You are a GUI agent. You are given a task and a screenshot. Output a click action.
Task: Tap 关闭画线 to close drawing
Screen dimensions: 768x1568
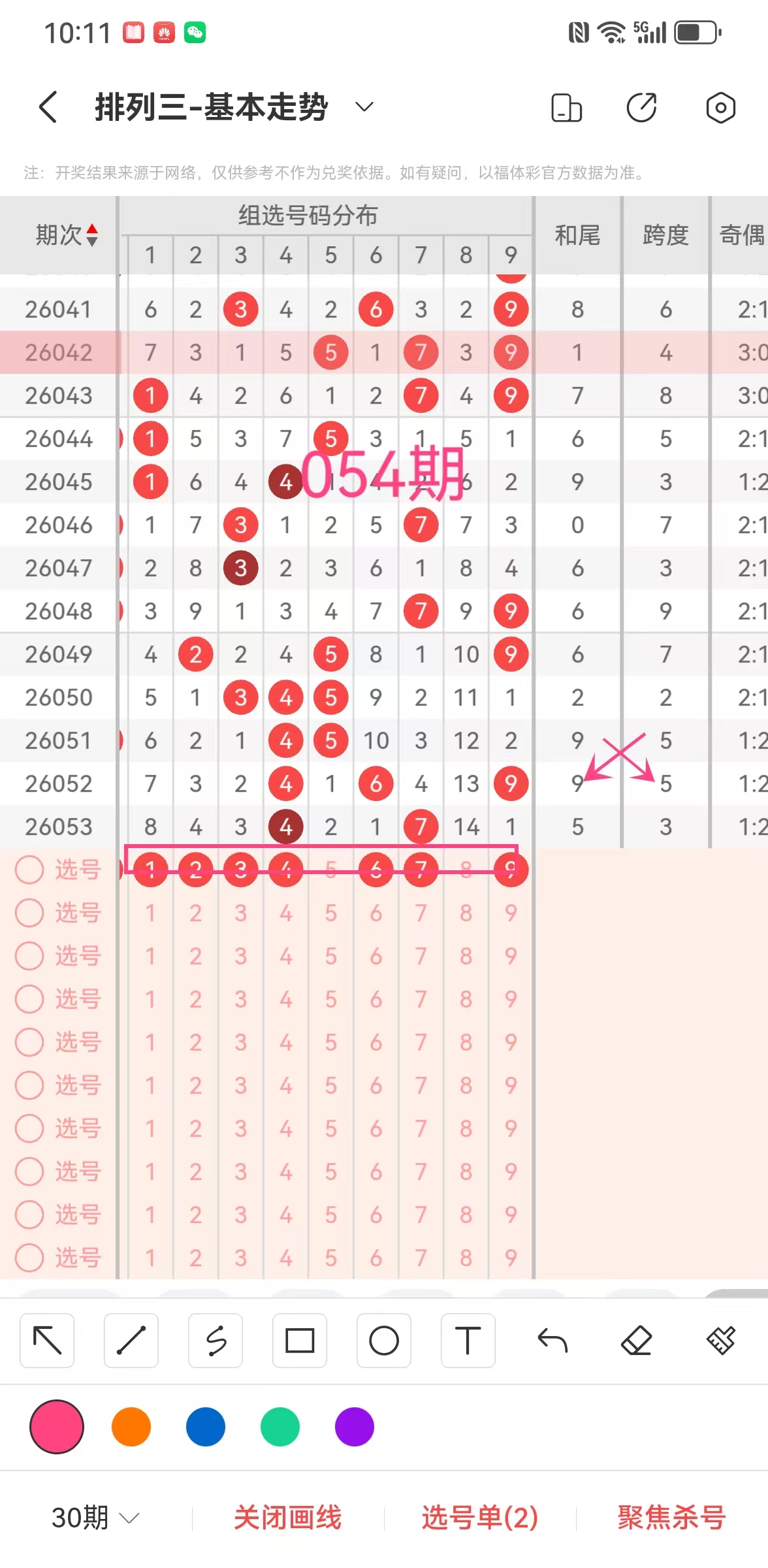288,1517
